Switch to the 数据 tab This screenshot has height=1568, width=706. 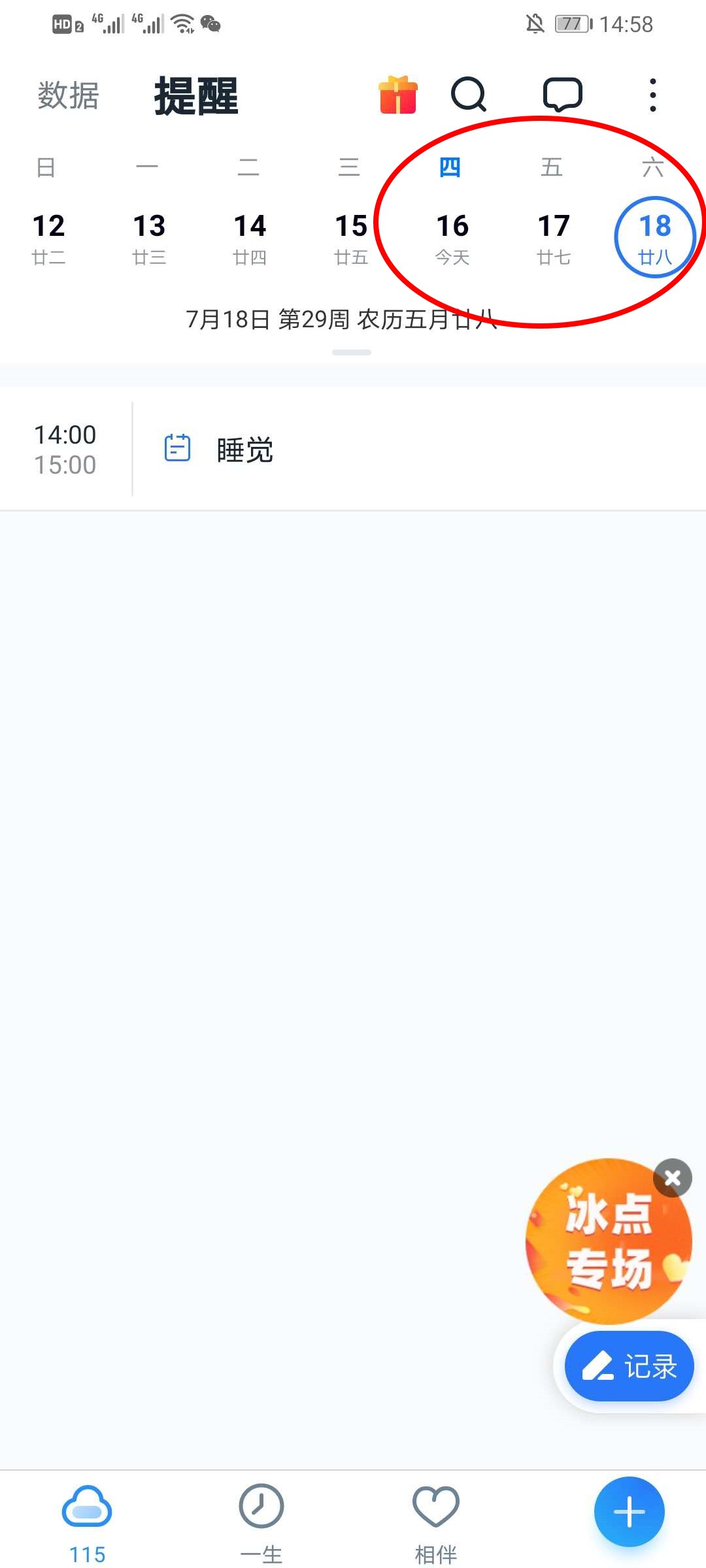tap(68, 96)
